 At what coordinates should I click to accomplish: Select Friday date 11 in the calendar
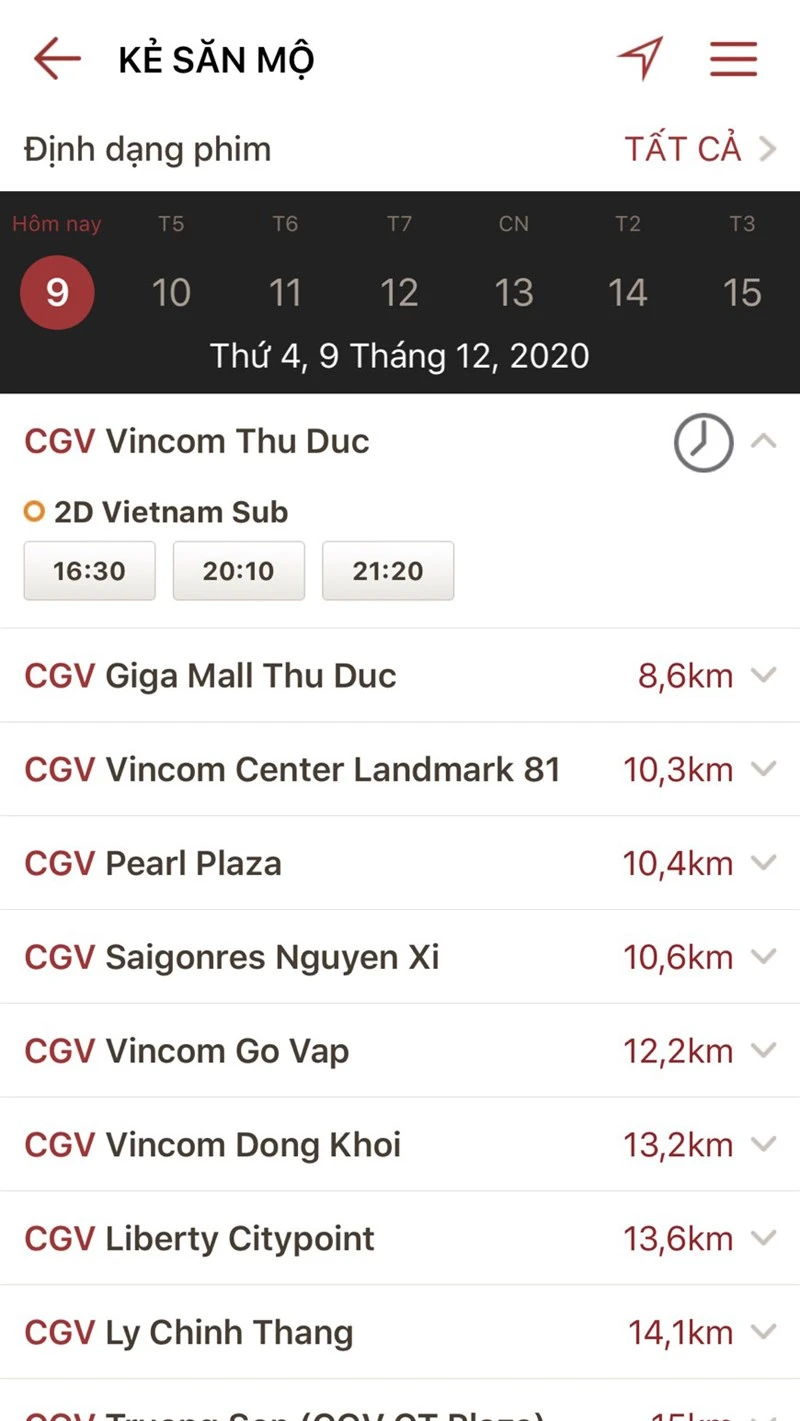click(x=285, y=292)
